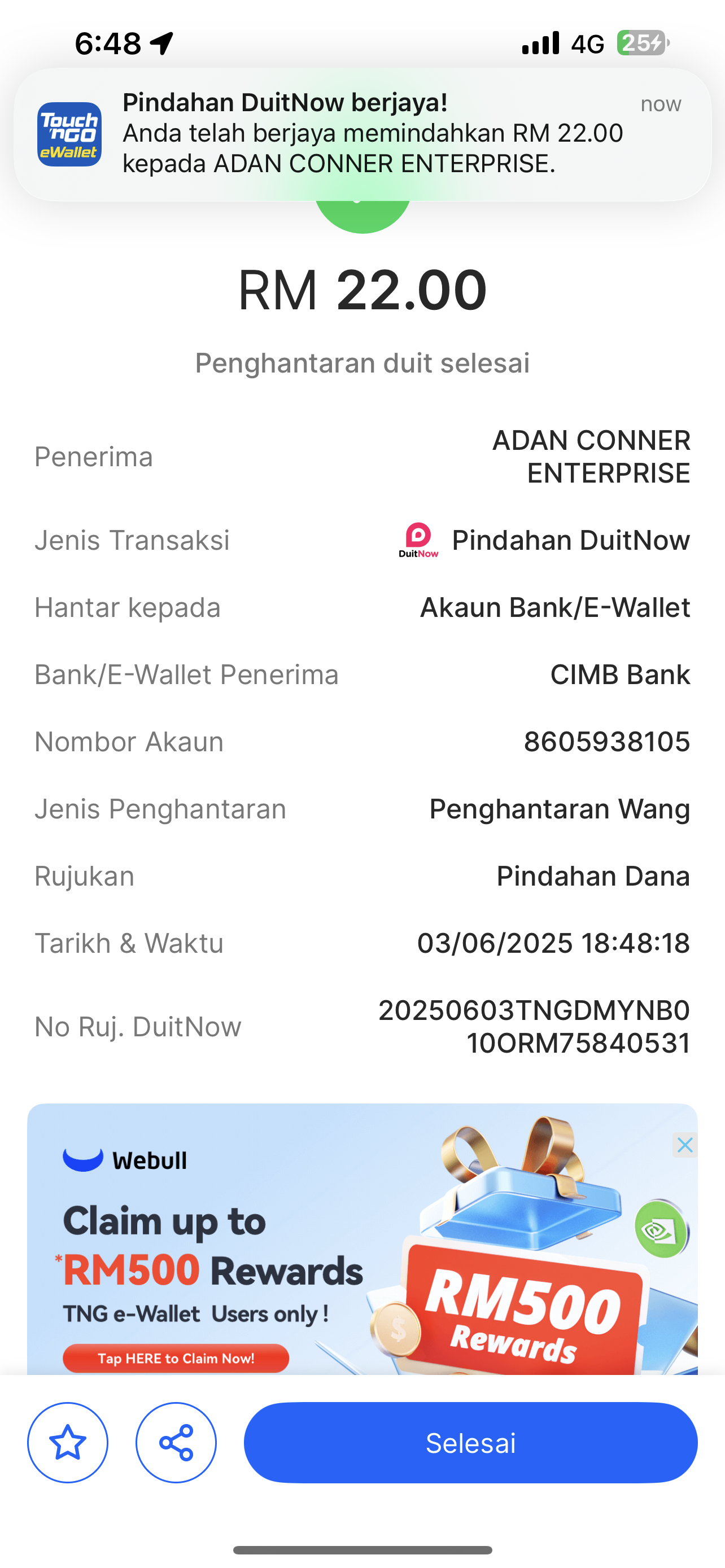
Task: Tap the Selesai button to finish
Action: click(x=470, y=1443)
